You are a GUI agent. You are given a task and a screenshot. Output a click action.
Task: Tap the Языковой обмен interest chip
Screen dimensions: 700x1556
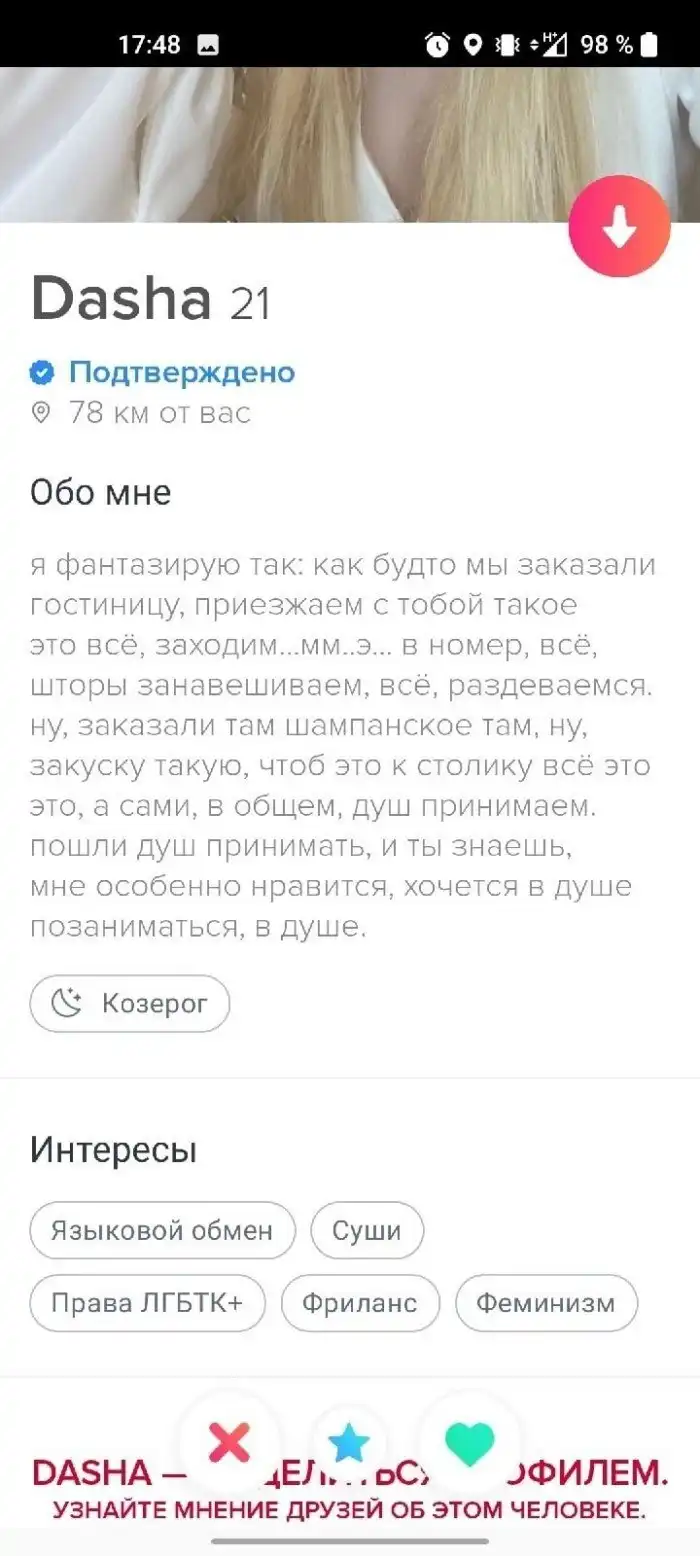tap(162, 1230)
